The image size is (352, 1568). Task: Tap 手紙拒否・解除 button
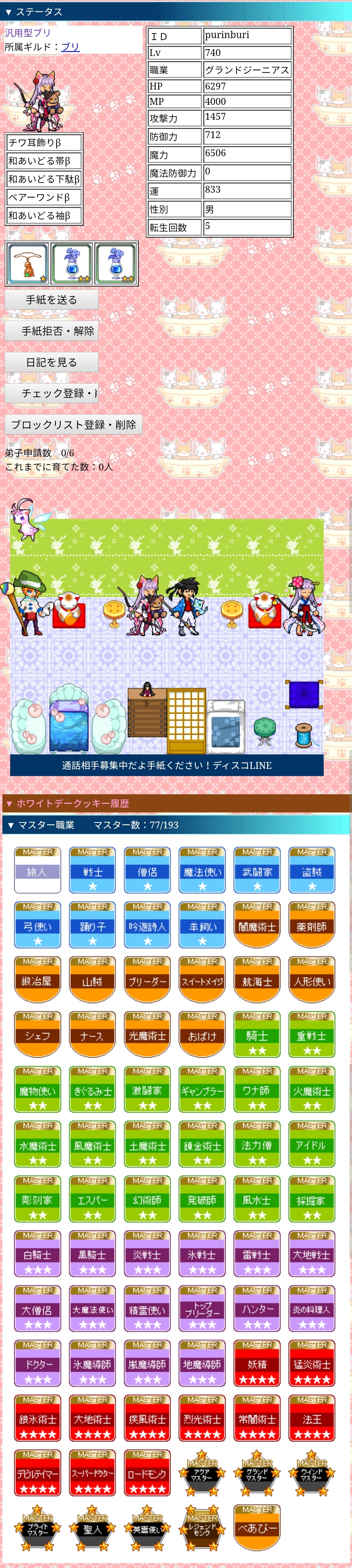(x=51, y=330)
